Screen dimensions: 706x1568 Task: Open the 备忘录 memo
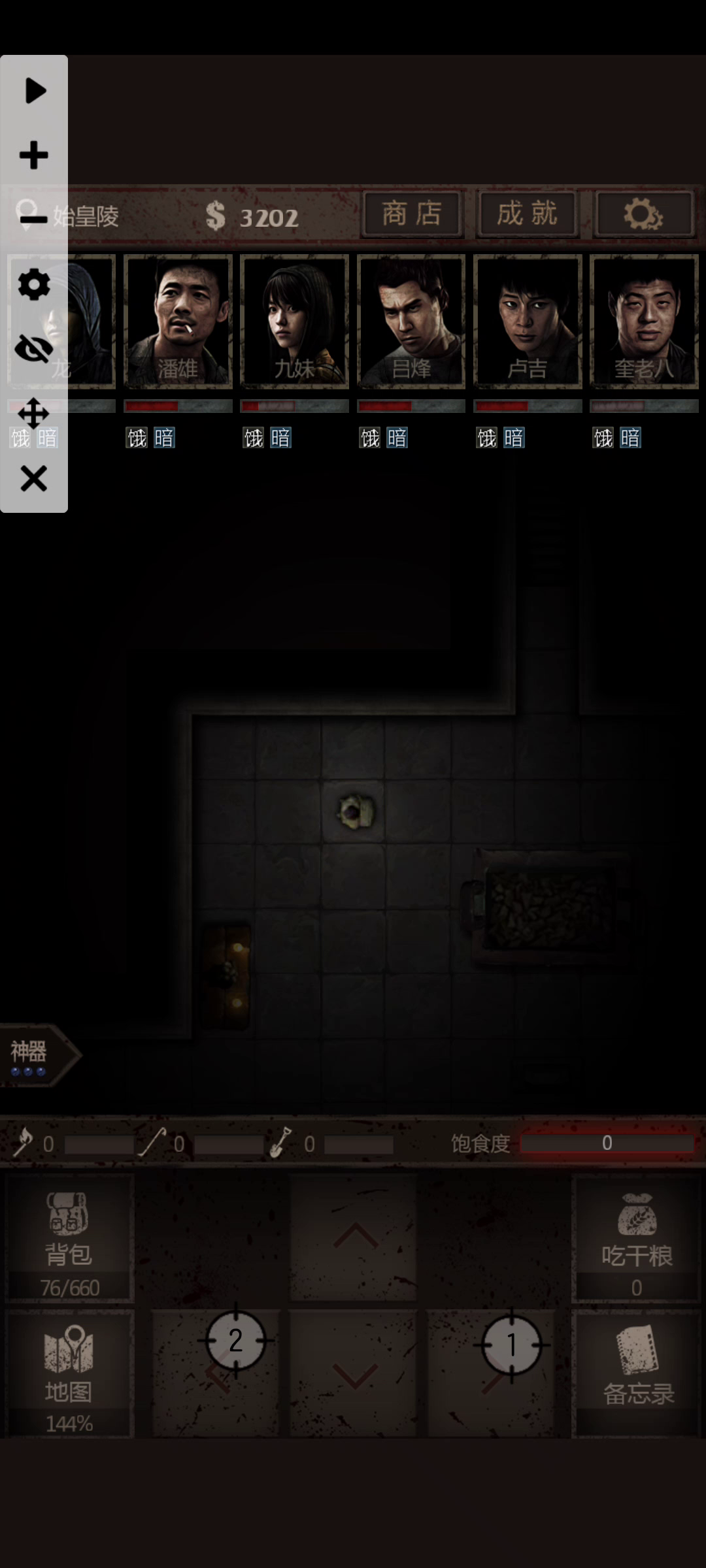click(637, 1373)
